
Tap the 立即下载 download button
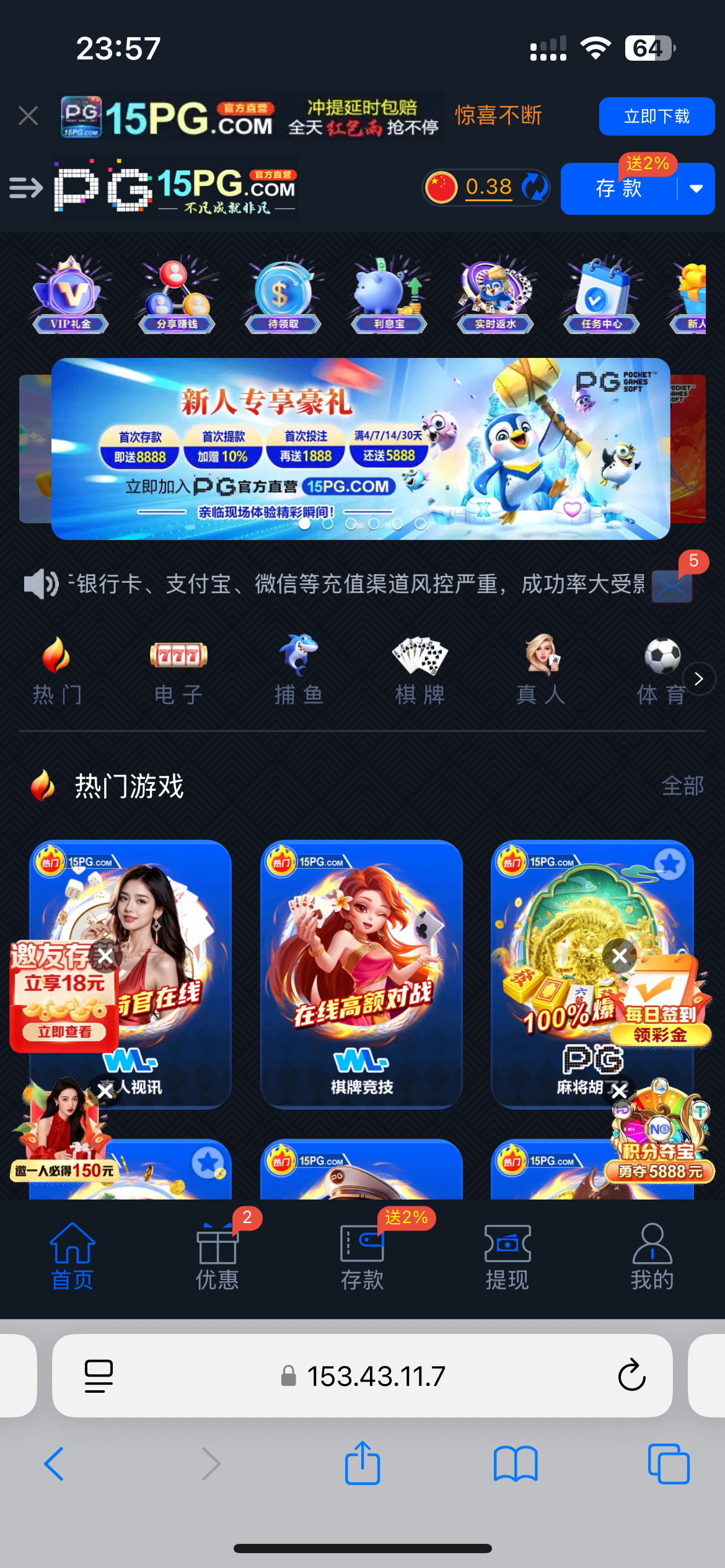pos(656,116)
